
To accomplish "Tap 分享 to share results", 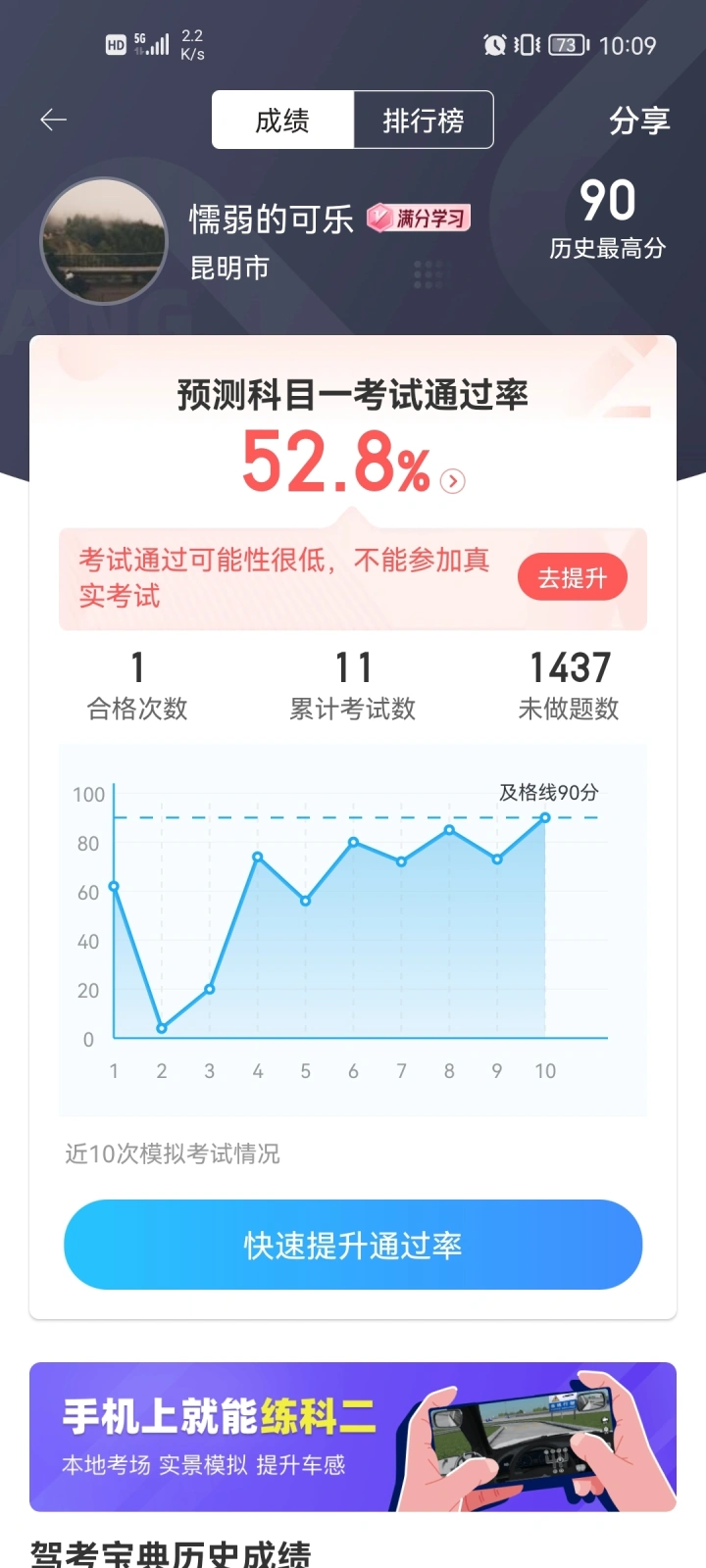I will click(639, 121).
